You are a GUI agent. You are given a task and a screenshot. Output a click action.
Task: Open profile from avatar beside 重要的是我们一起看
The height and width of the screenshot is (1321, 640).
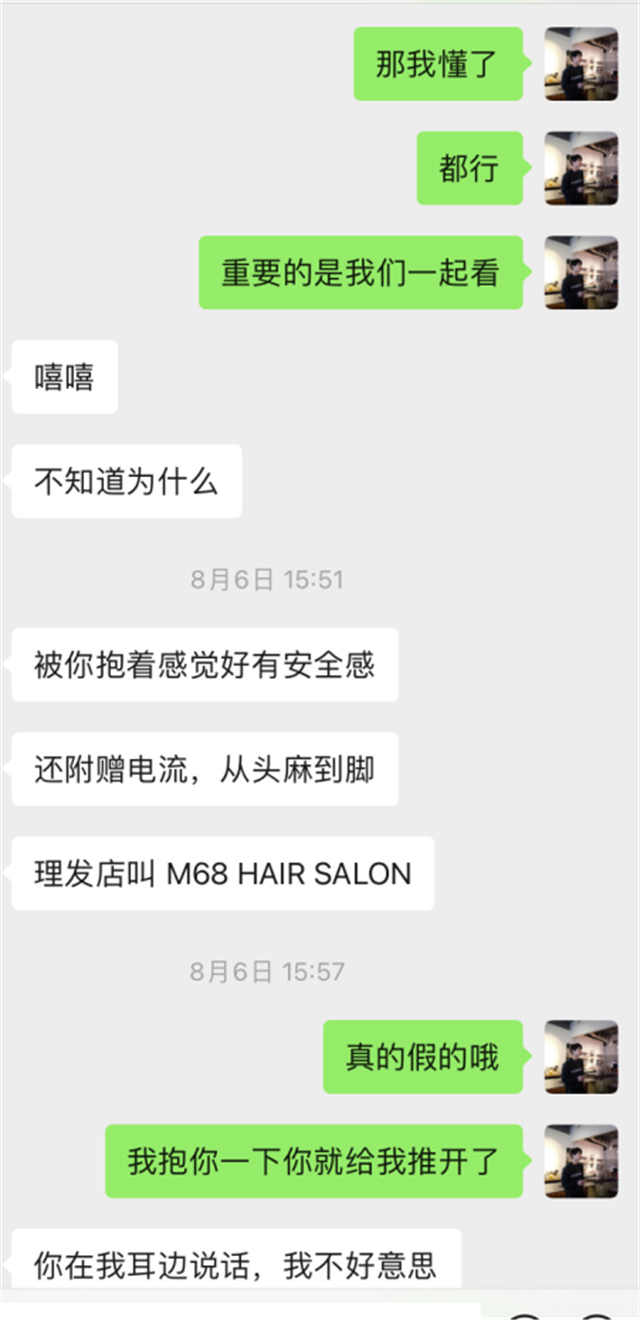tap(581, 272)
